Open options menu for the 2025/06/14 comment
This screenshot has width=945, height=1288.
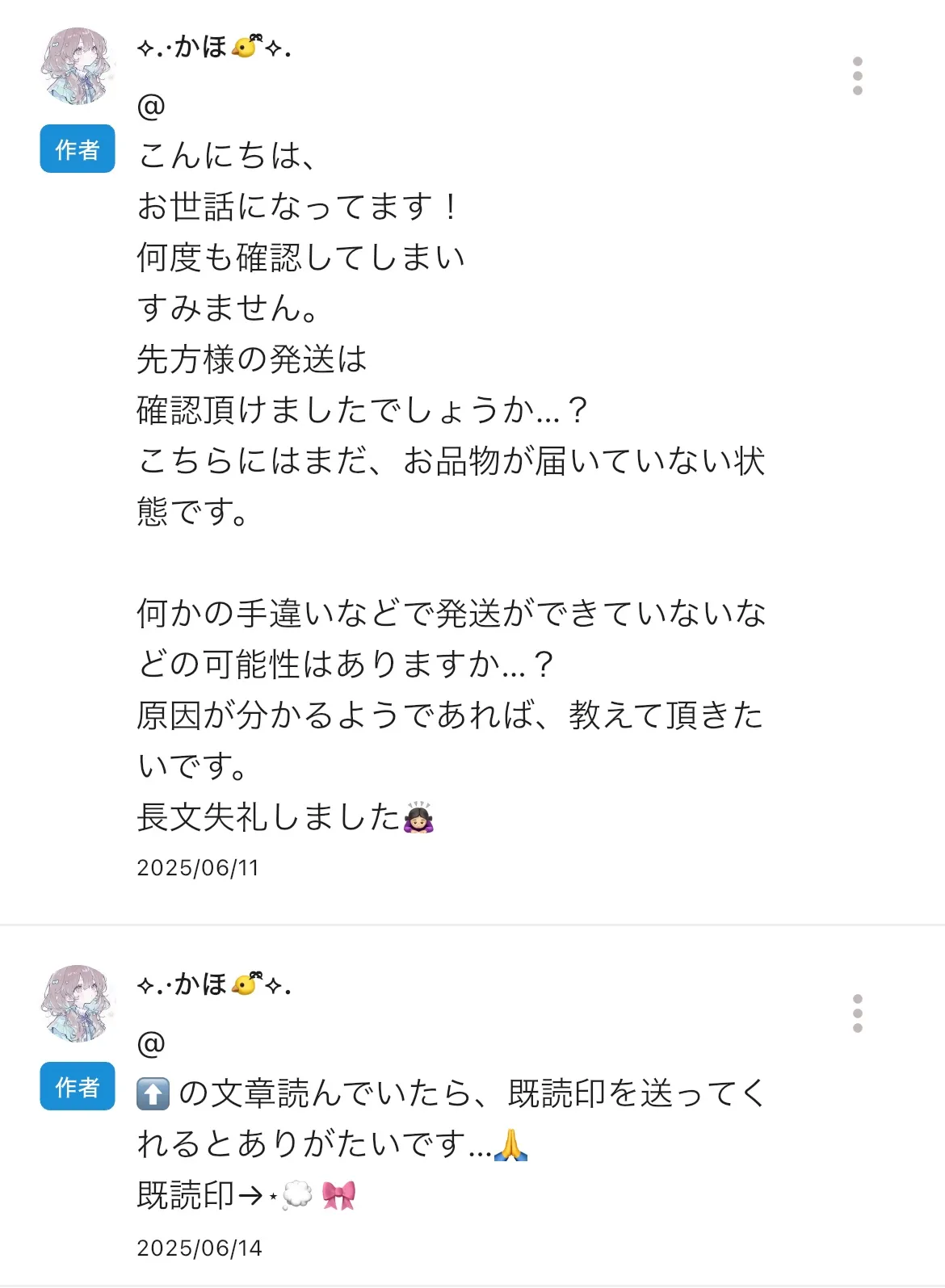857,1013
